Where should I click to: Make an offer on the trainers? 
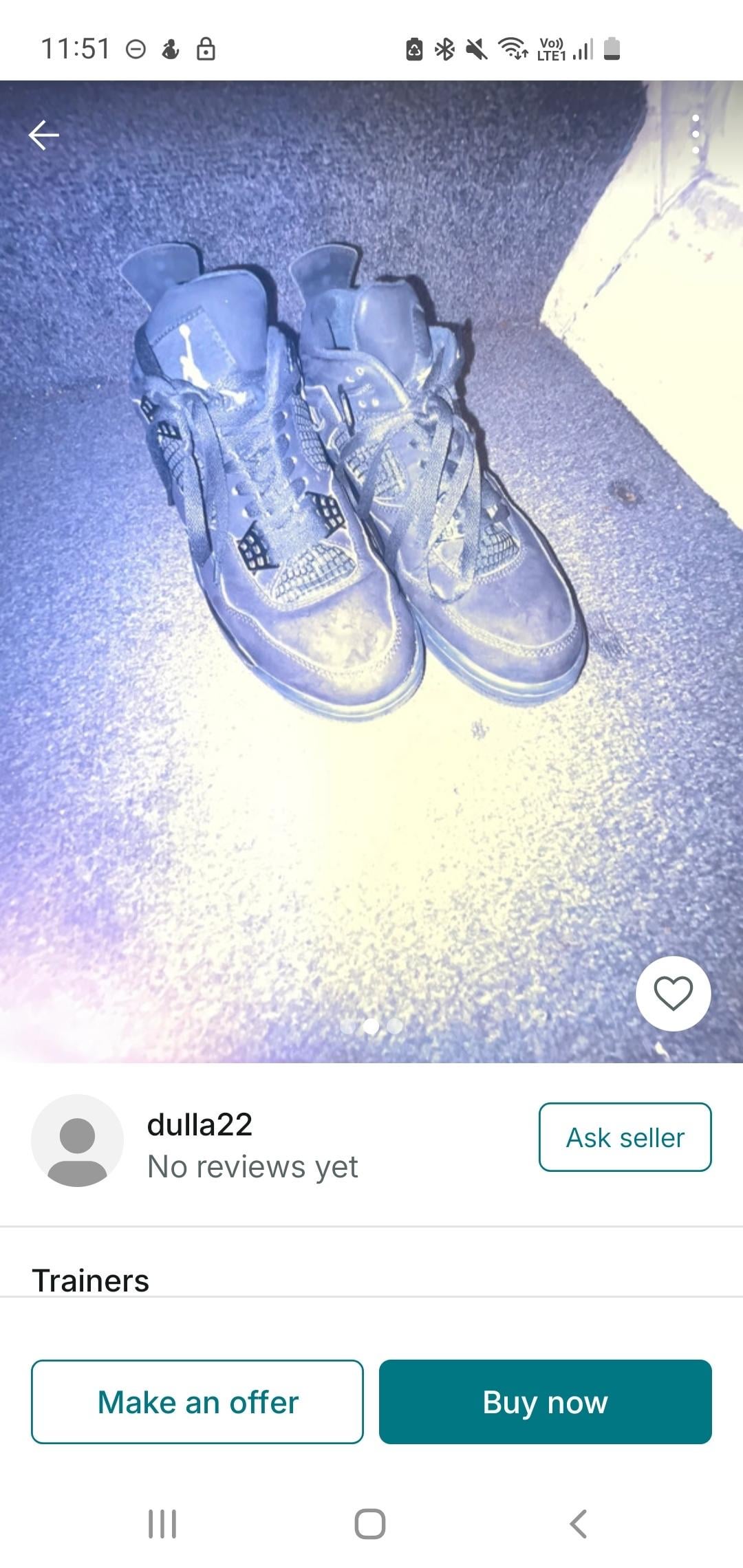click(x=197, y=1402)
